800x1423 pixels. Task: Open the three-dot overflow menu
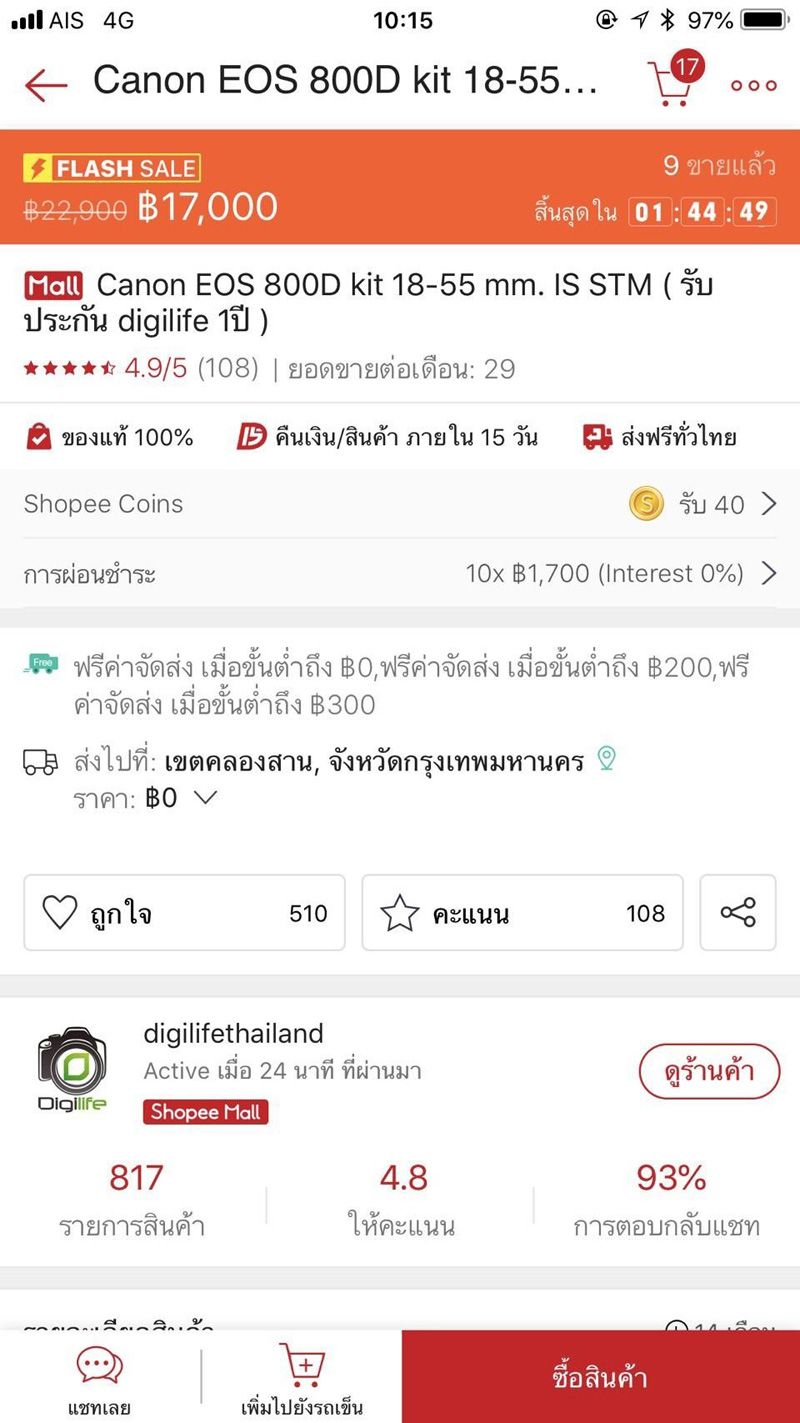(753, 85)
